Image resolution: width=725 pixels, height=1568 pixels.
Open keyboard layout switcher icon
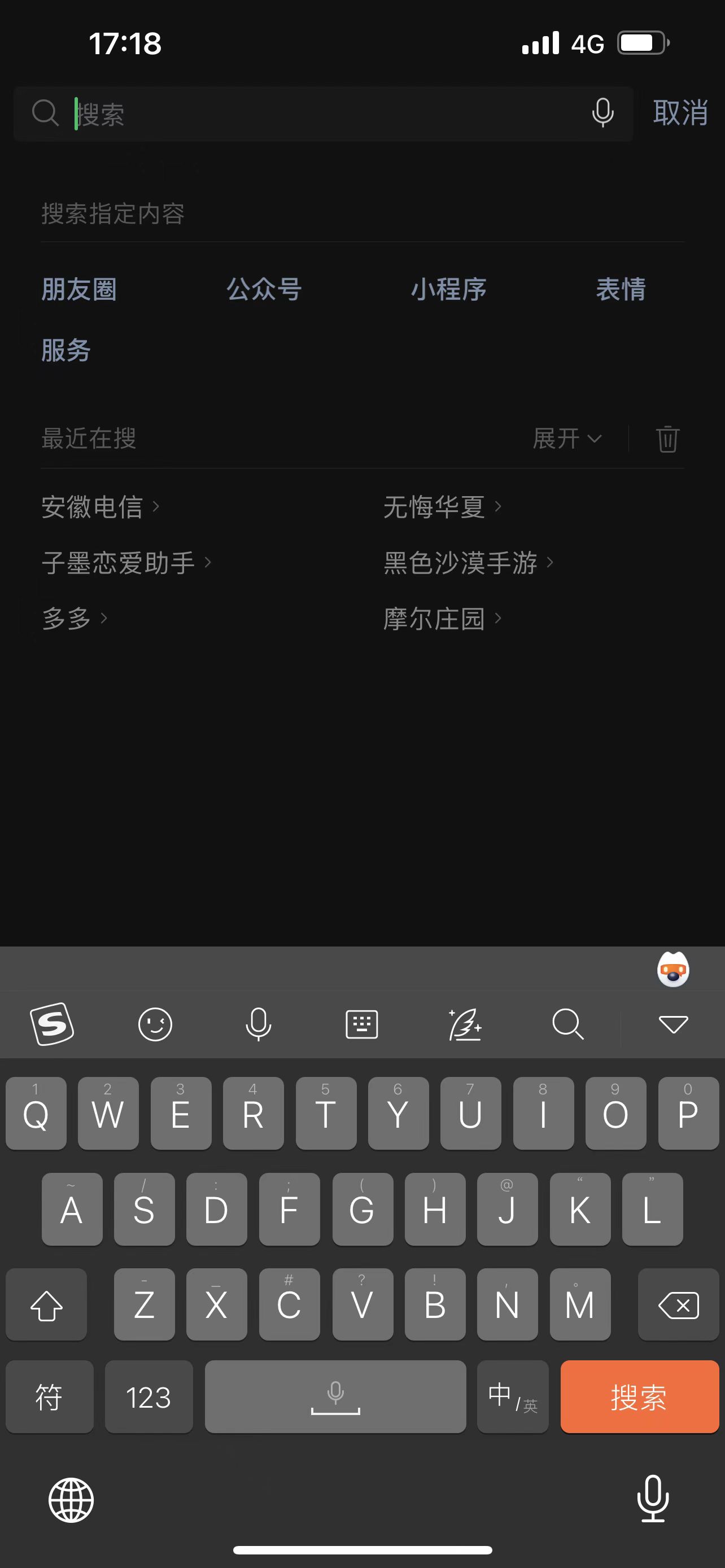coord(362,1024)
